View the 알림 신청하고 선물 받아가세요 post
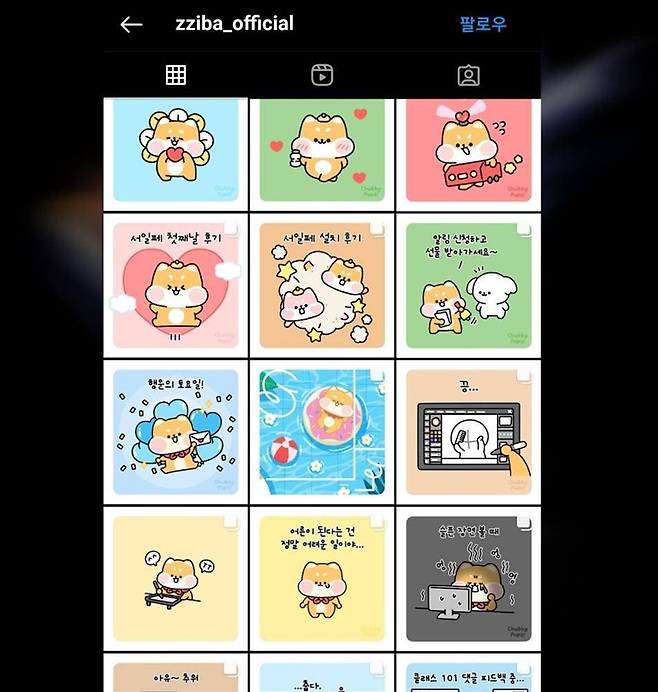The height and width of the screenshot is (692, 658). [468, 286]
